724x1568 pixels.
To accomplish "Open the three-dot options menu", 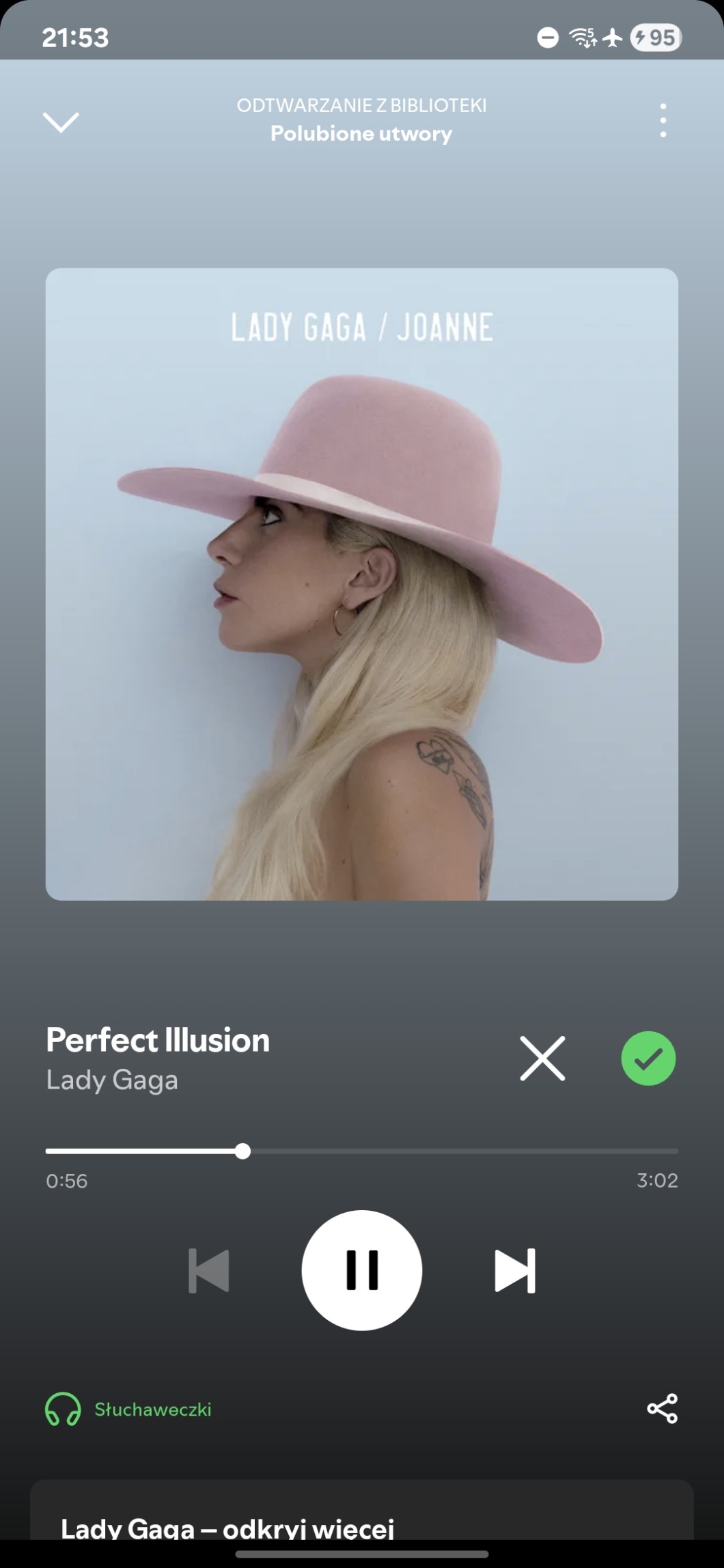I will click(663, 121).
